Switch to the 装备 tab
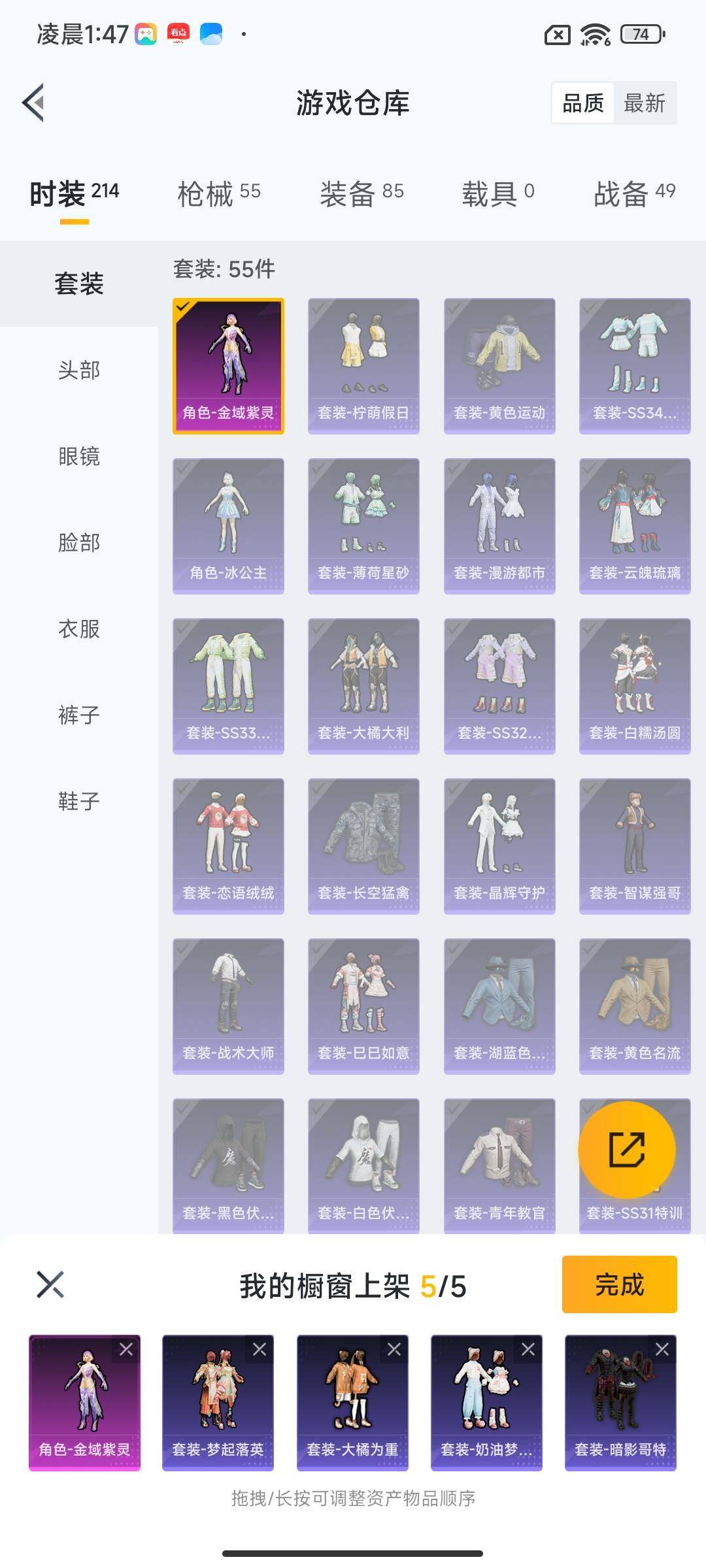The image size is (706, 1568). click(361, 193)
